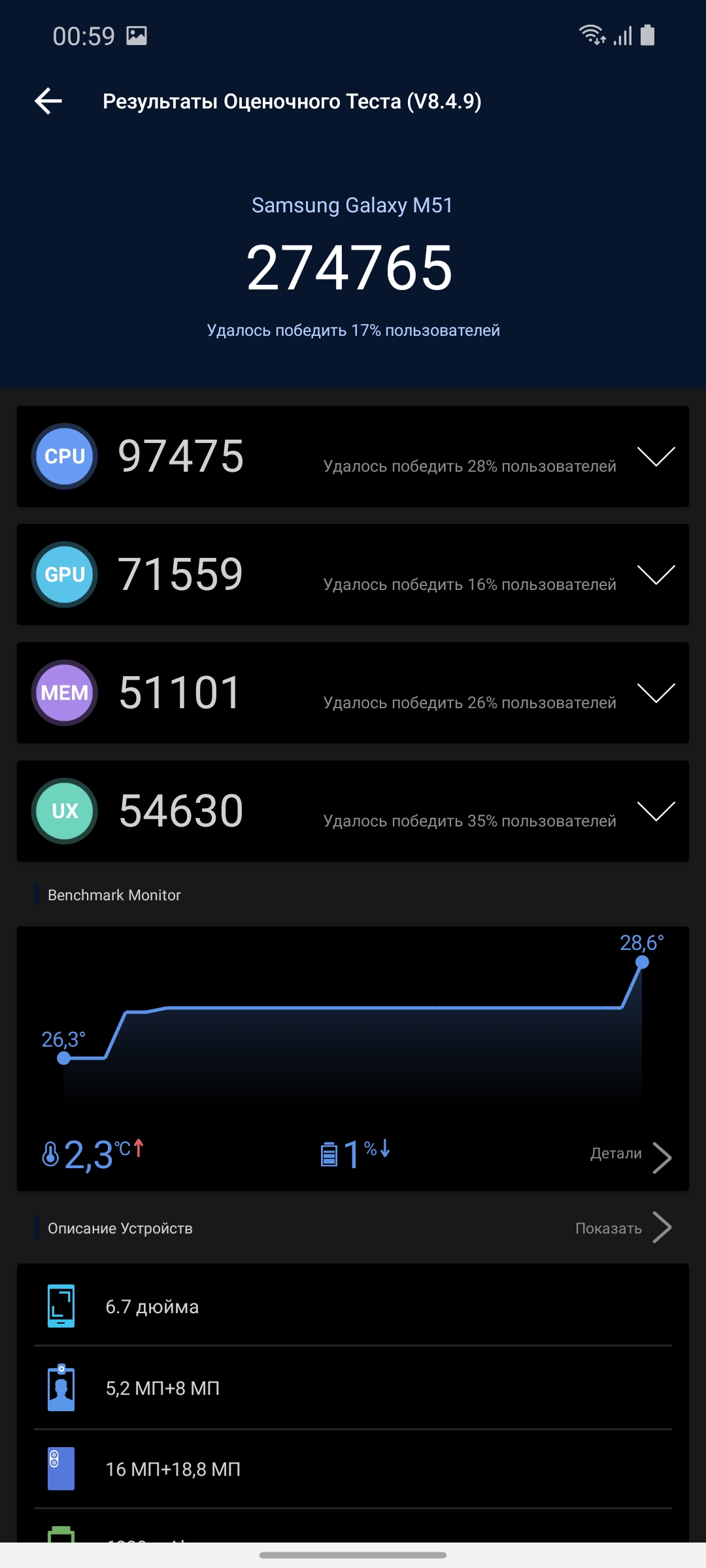
Task: Expand the UX score 54630 row
Action: [x=656, y=811]
